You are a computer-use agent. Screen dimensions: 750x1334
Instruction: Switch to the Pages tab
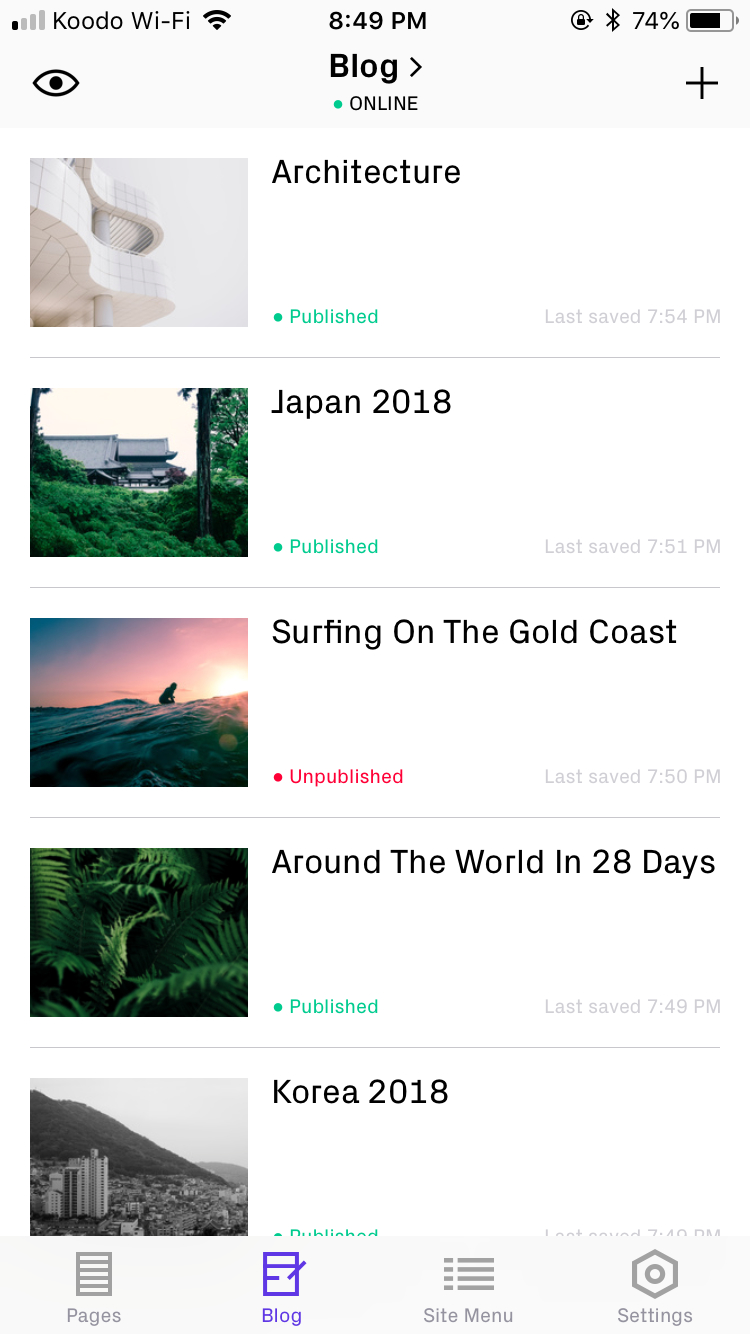94,1287
